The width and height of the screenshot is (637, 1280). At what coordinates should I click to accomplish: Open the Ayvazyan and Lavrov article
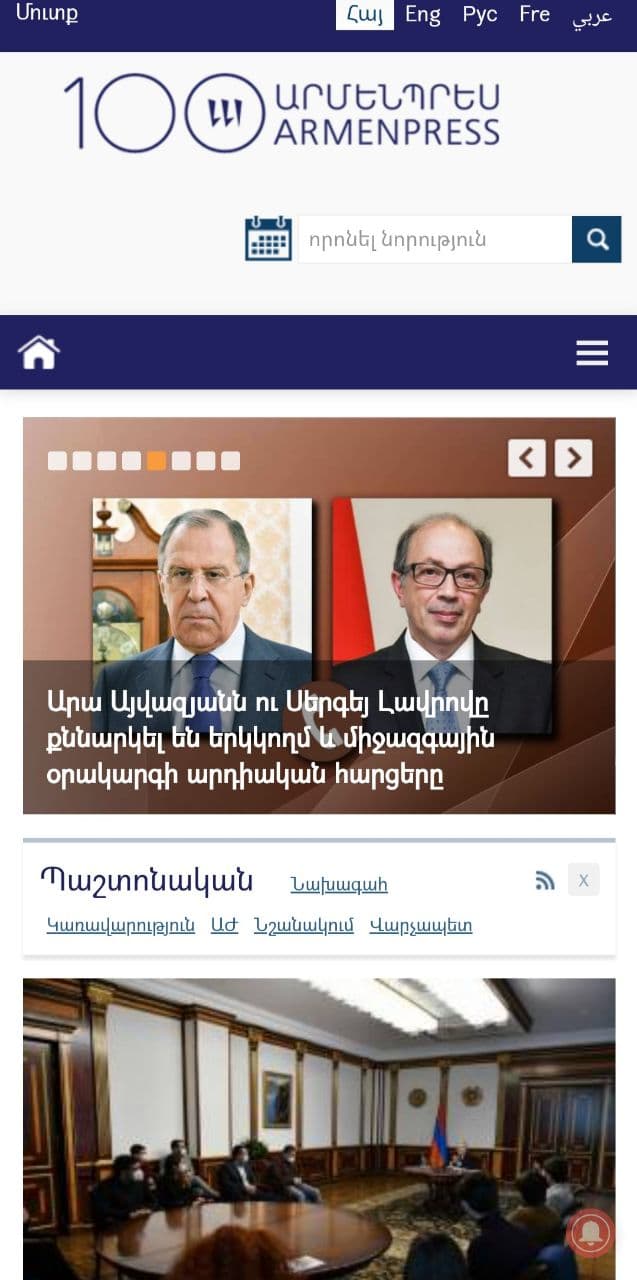270,739
